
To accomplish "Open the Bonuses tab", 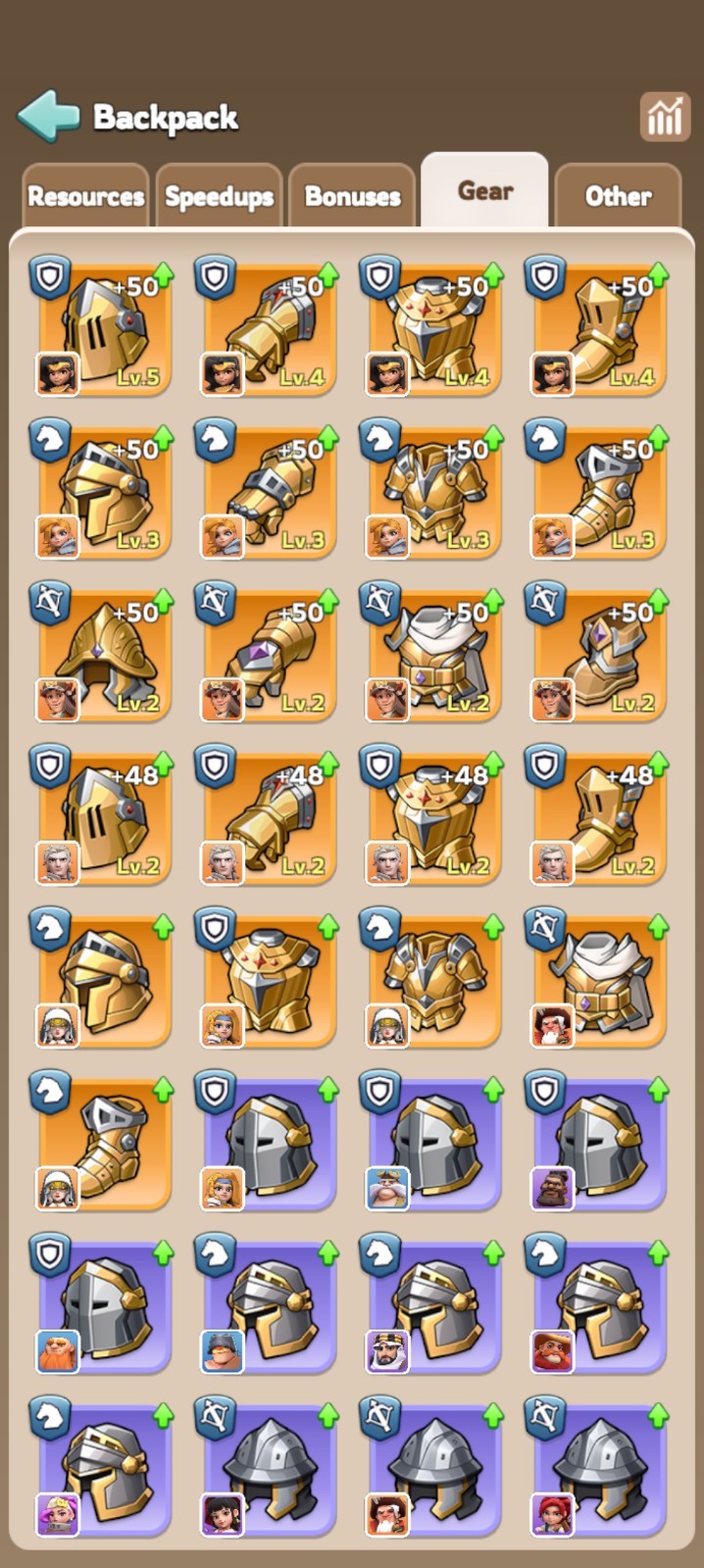I will pos(352,196).
